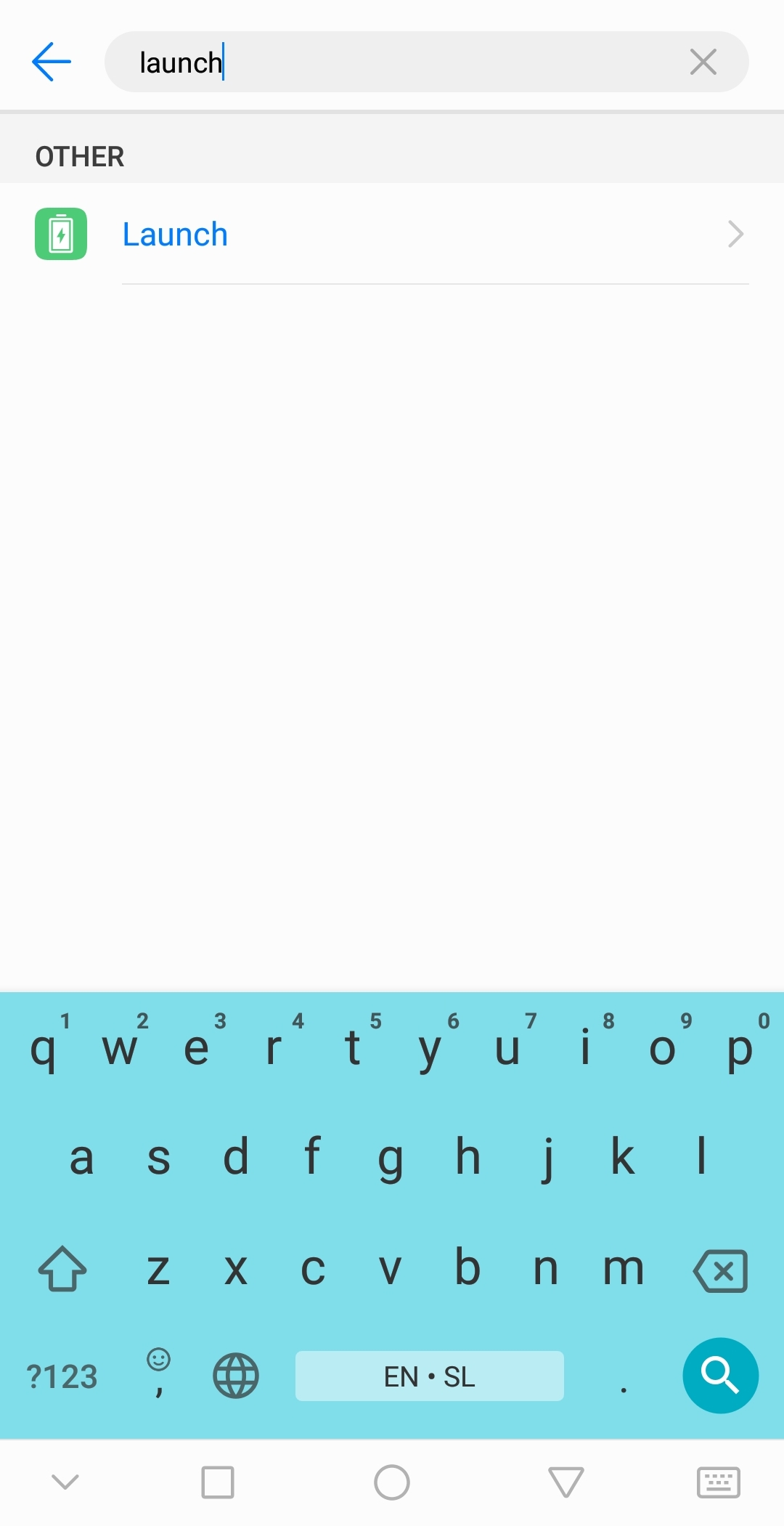The image size is (784, 1526).
Task: Go back using the blue arrow
Action: [52, 62]
